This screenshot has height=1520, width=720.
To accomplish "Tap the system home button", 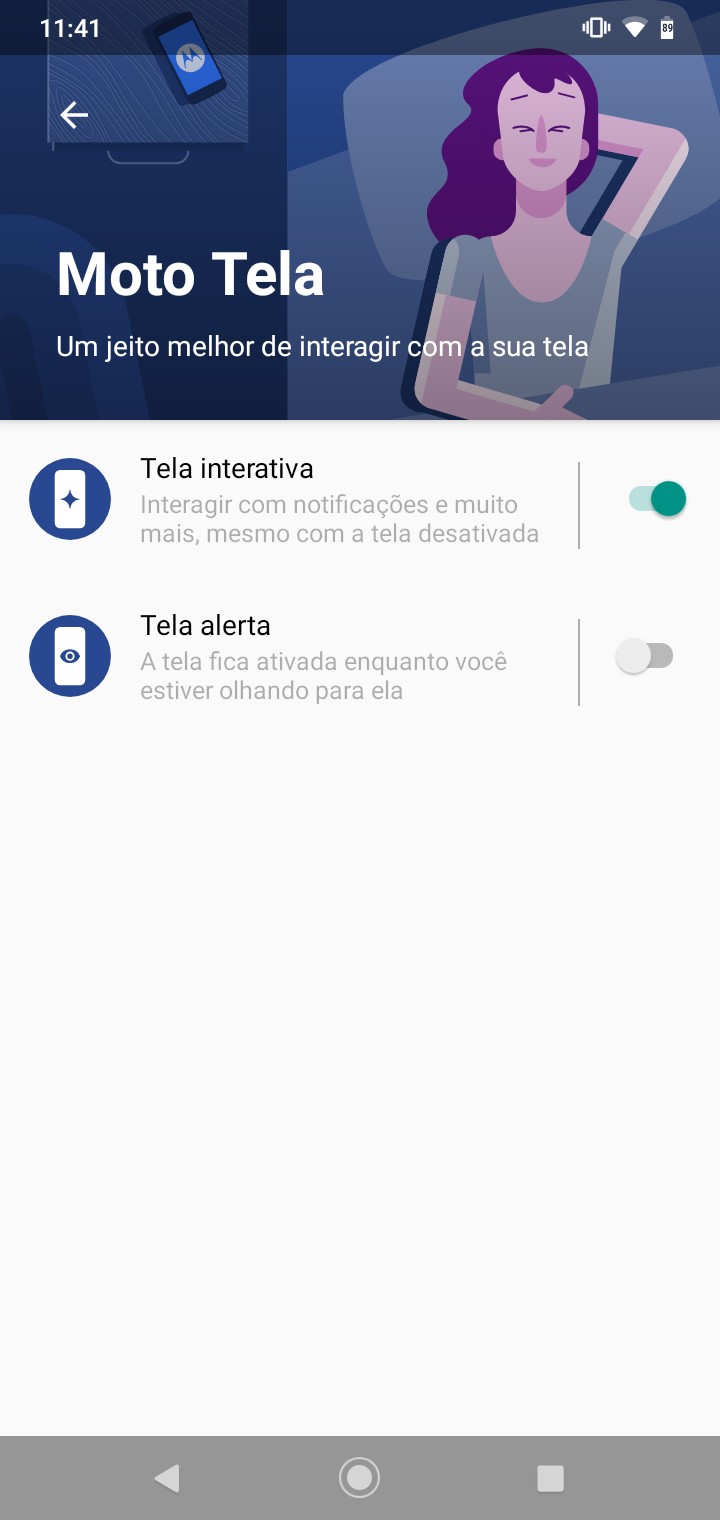I will (x=359, y=1478).
